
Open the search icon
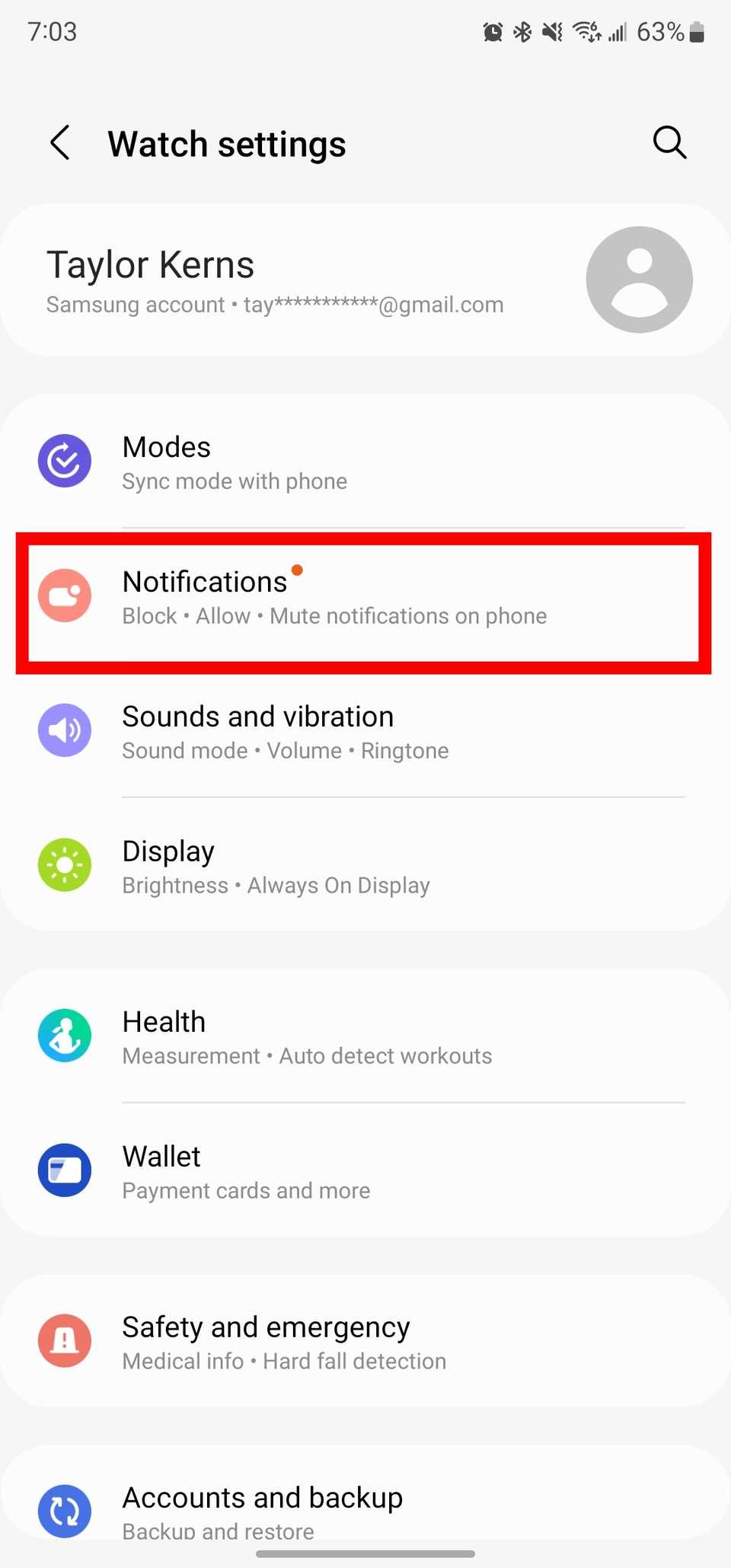(669, 142)
